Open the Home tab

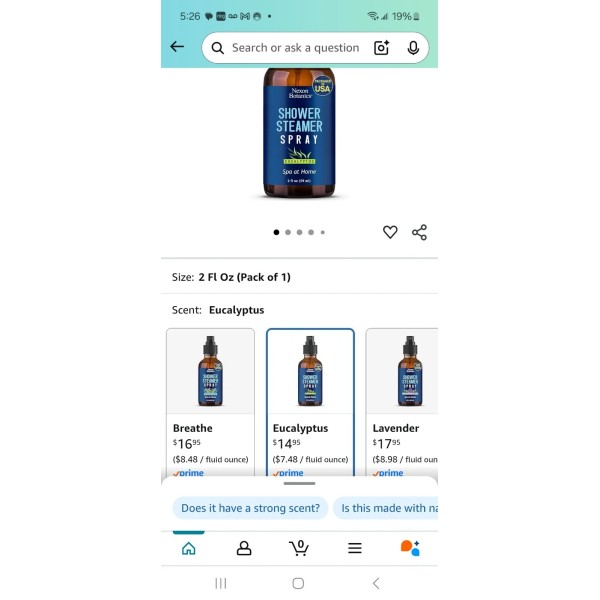tap(189, 548)
